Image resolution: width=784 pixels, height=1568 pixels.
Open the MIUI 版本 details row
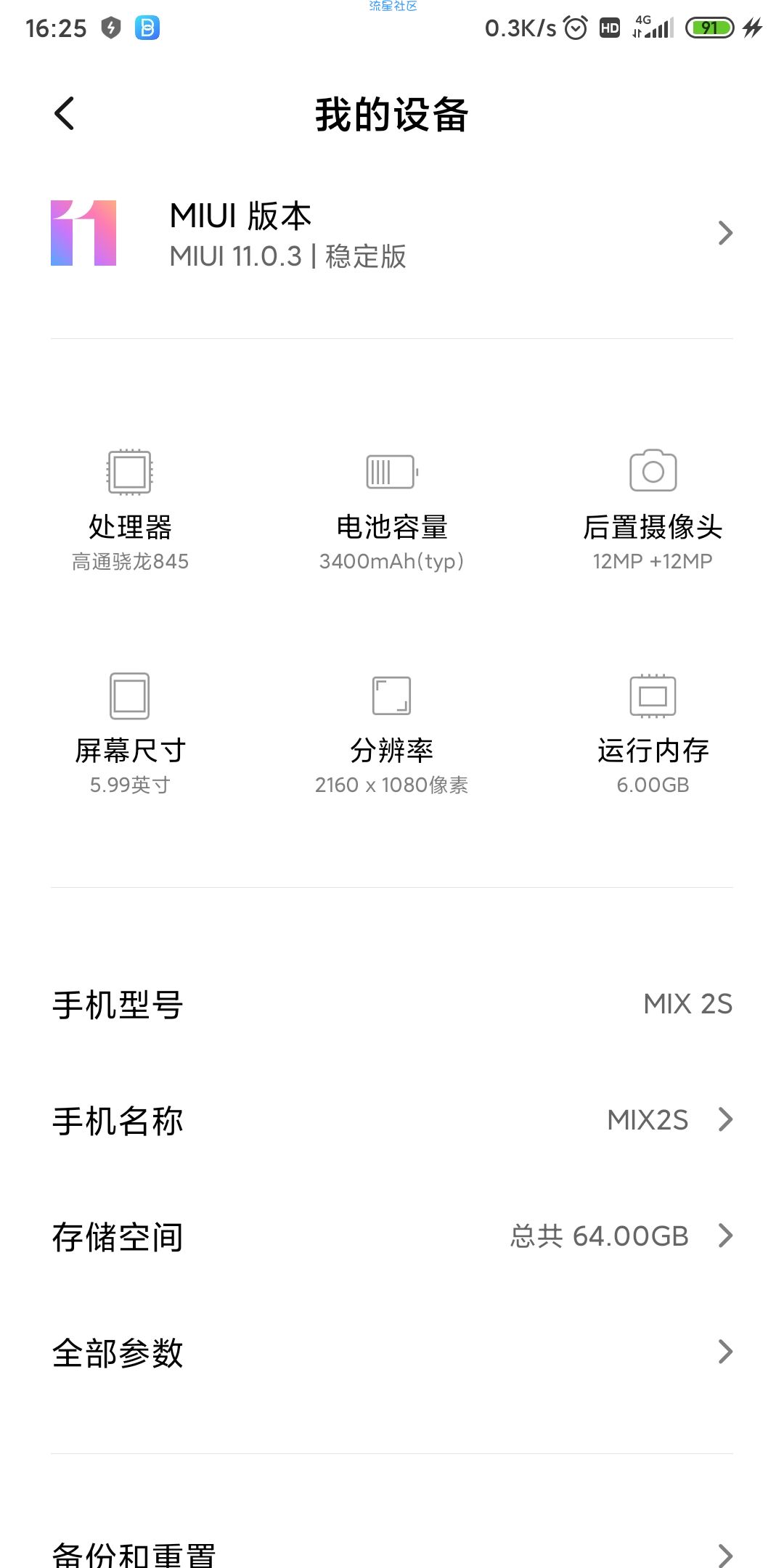(392, 234)
